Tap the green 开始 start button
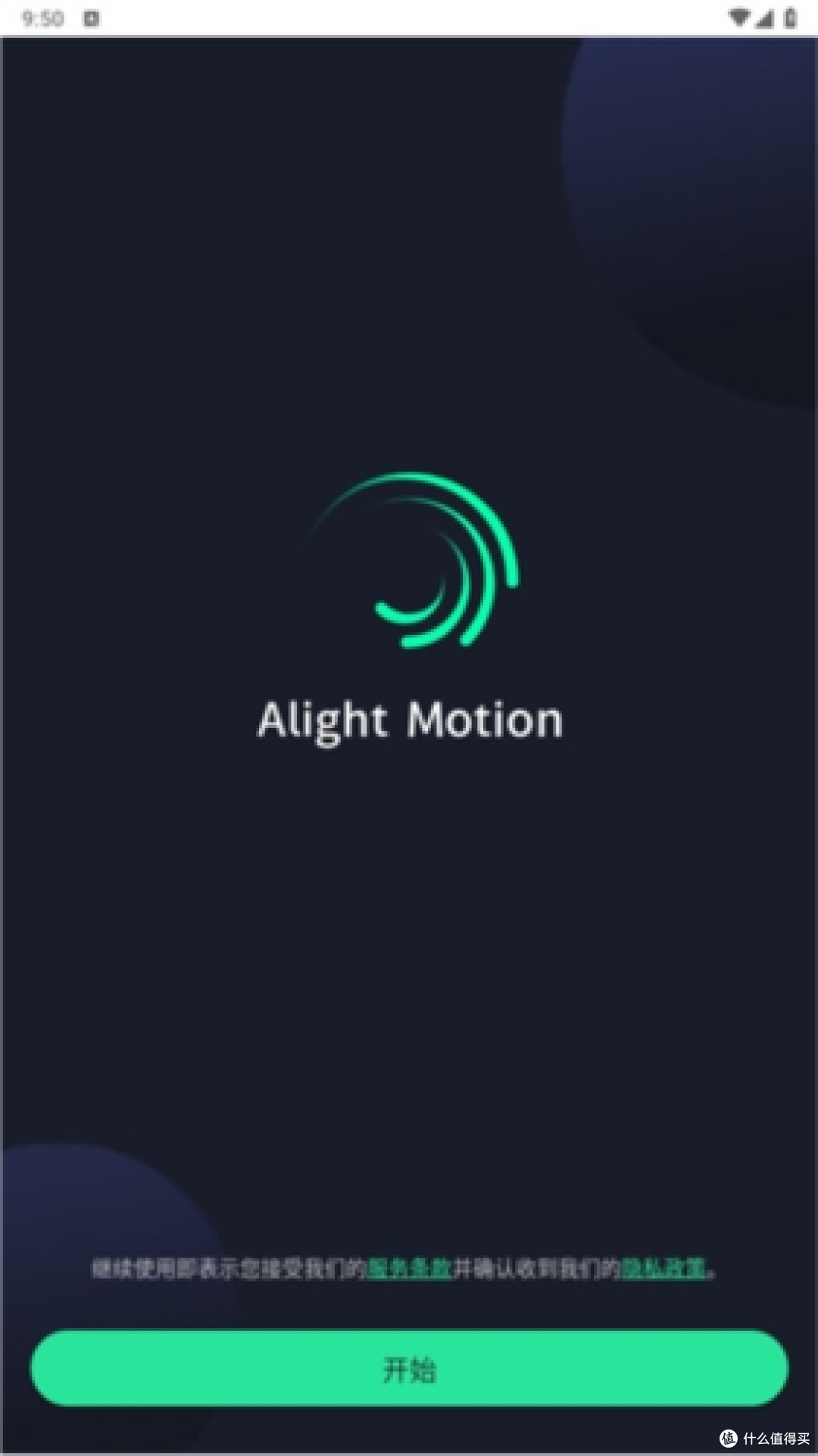This screenshot has width=818, height=1456. pyautogui.click(x=409, y=1368)
